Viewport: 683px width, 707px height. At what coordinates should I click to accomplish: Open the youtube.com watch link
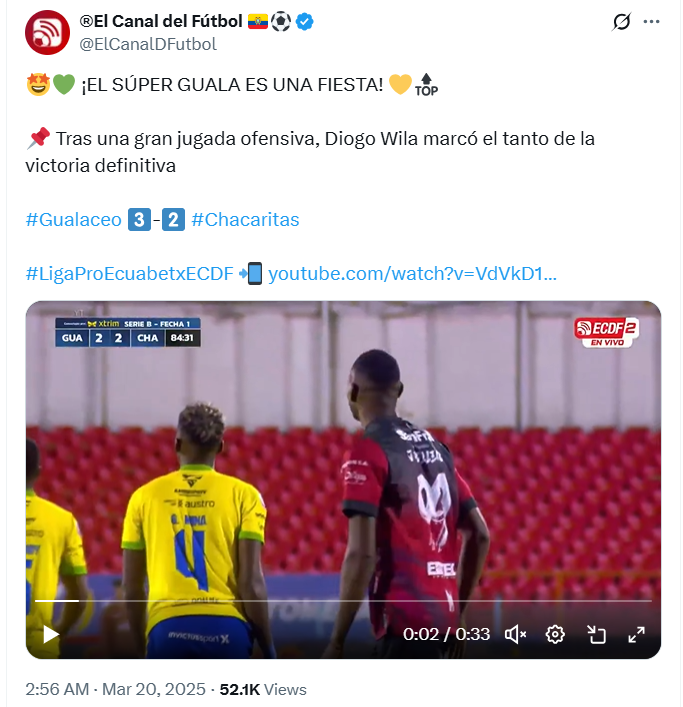pos(412,273)
